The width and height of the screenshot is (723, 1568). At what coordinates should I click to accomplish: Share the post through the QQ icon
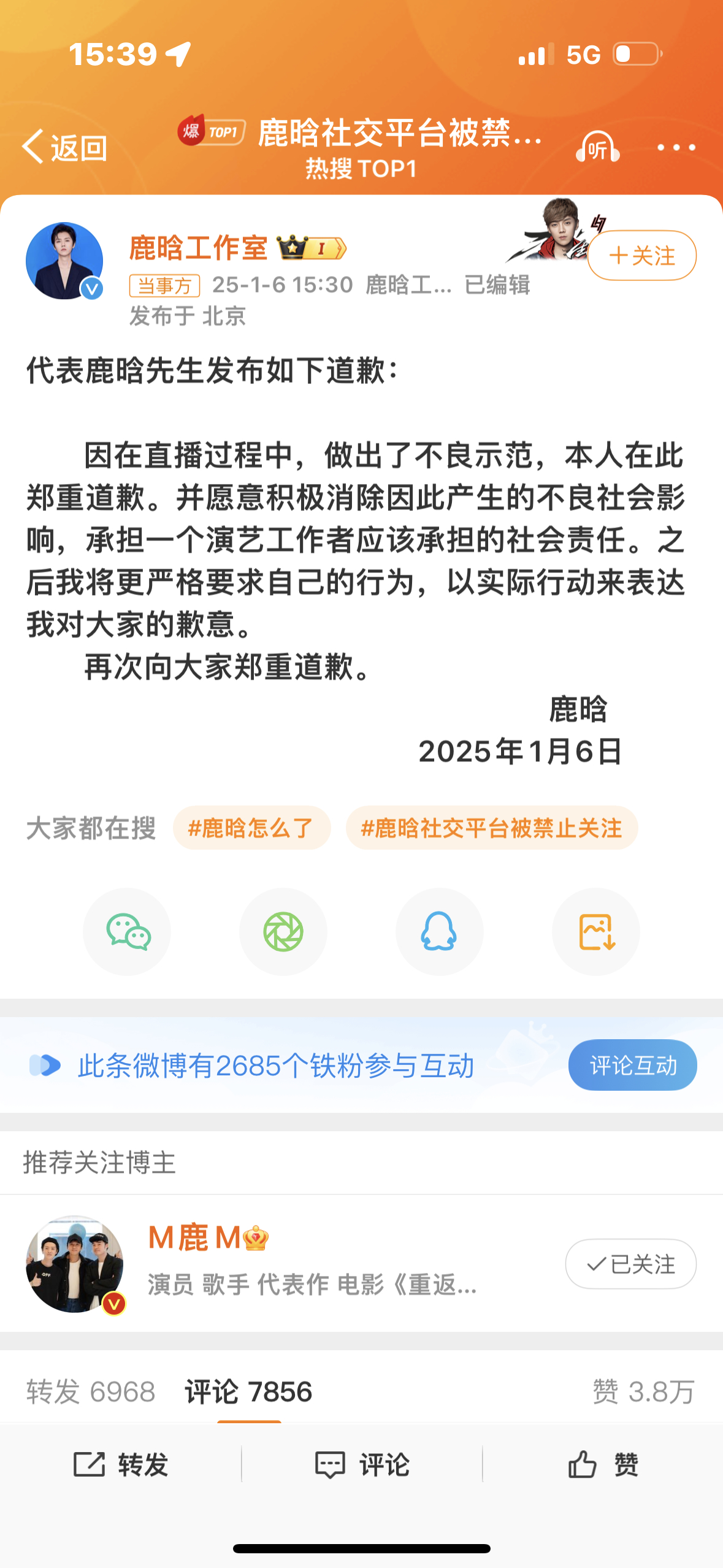click(439, 932)
